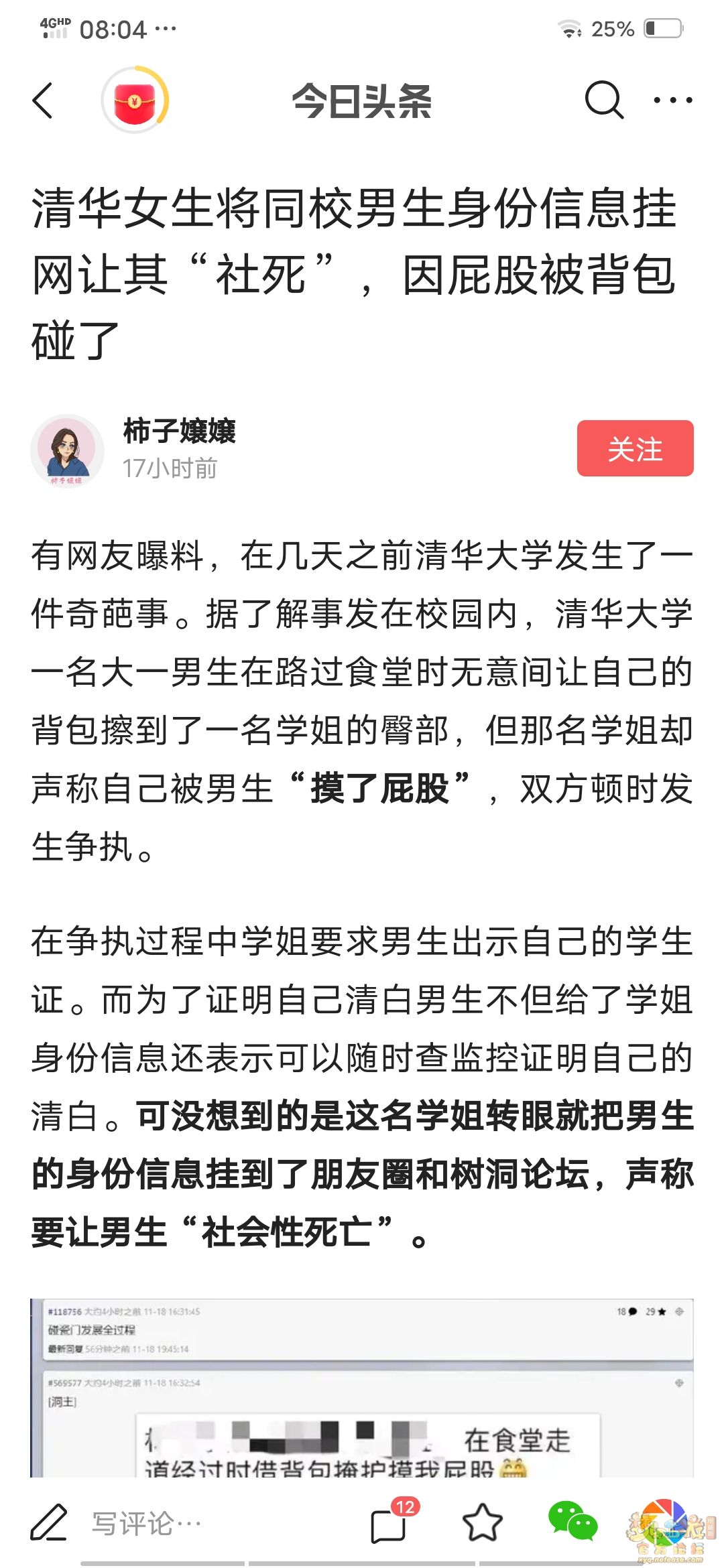
Task: Open the three-dot overflow menu
Action: pyautogui.click(x=673, y=101)
